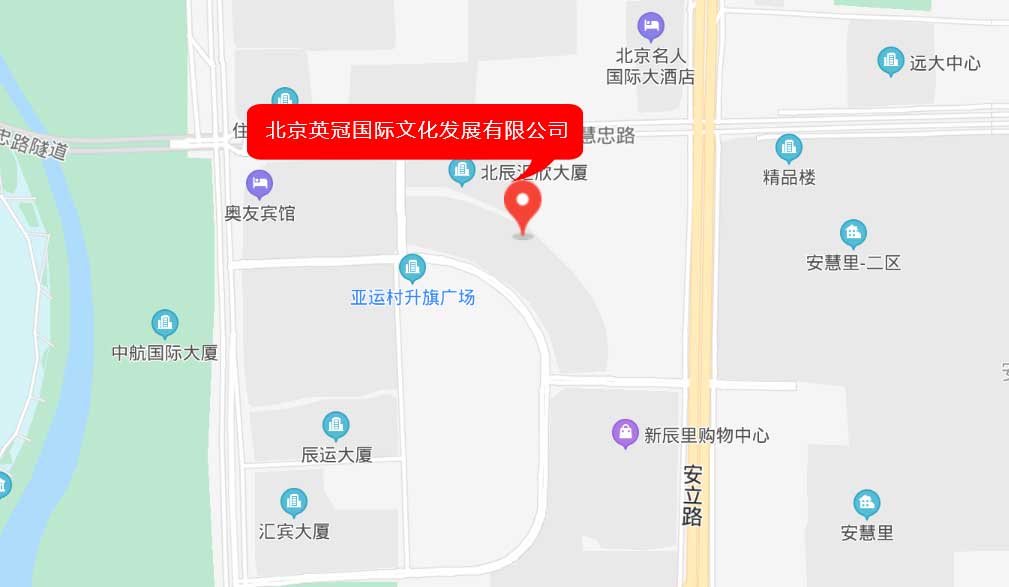Tap the 安慧里 residential marker
1009x587 pixels.
pyautogui.click(x=866, y=503)
